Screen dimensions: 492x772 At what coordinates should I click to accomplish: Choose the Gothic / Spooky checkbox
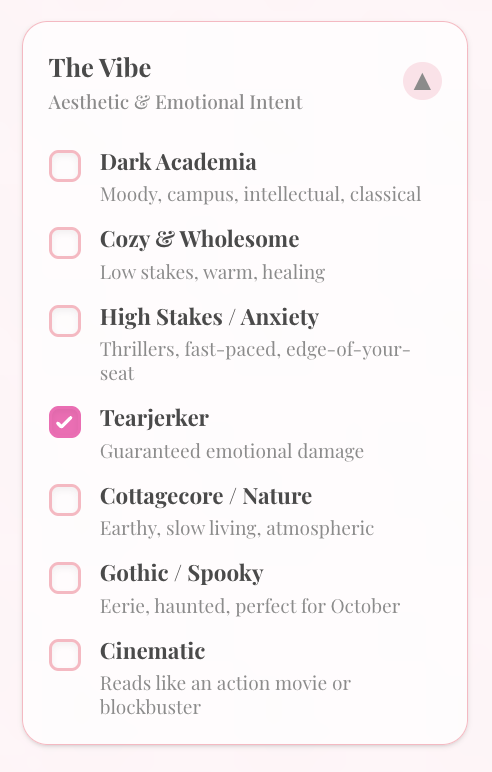[x=65, y=578]
